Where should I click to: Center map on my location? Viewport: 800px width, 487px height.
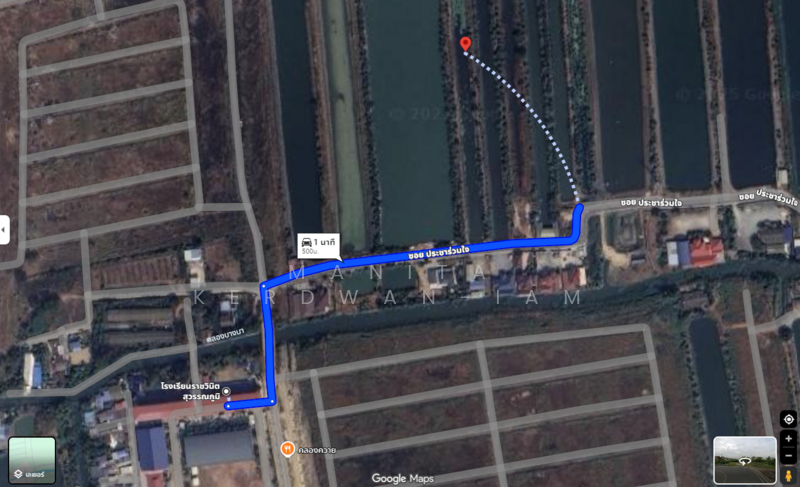[788, 419]
